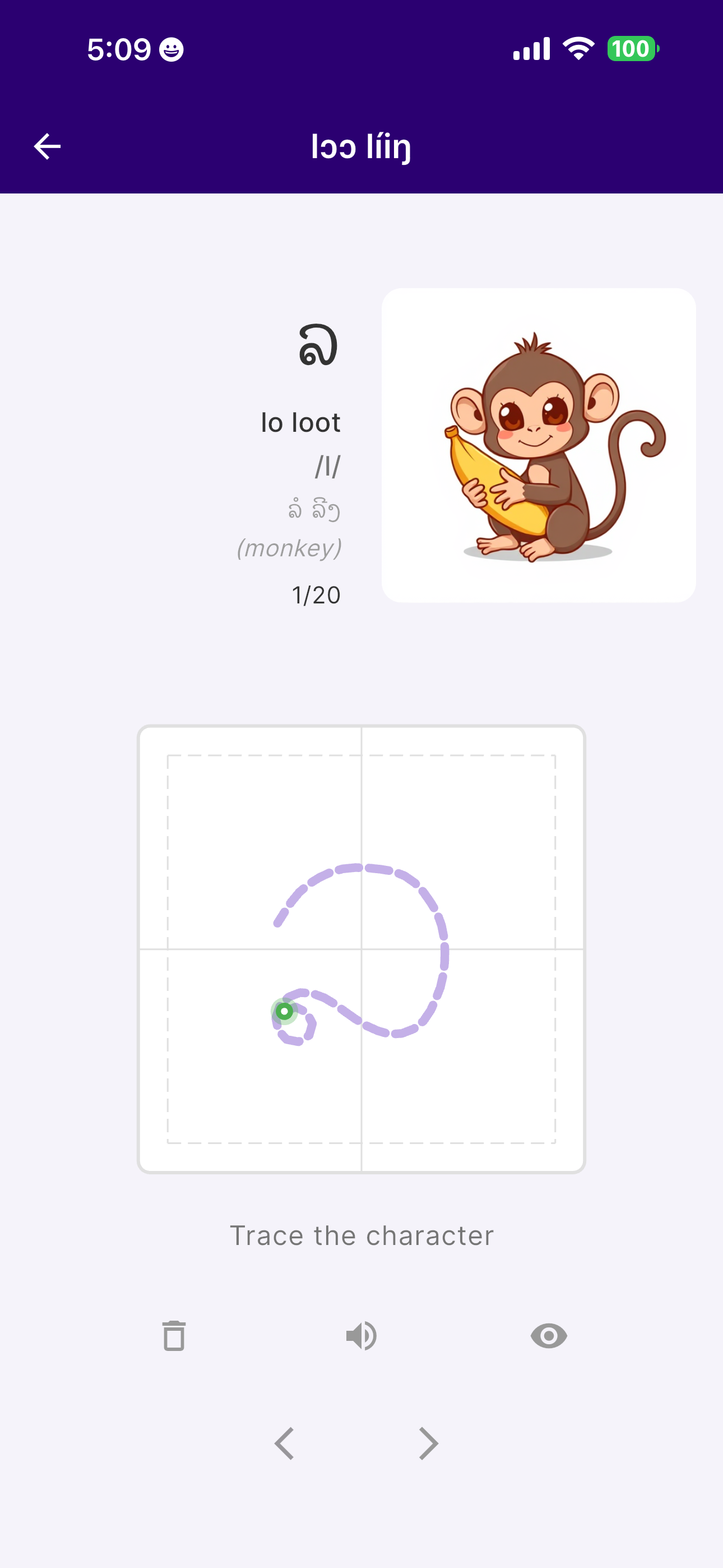Advance to the next character
This screenshot has height=1568, width=723.
[x=428, y=1443]
